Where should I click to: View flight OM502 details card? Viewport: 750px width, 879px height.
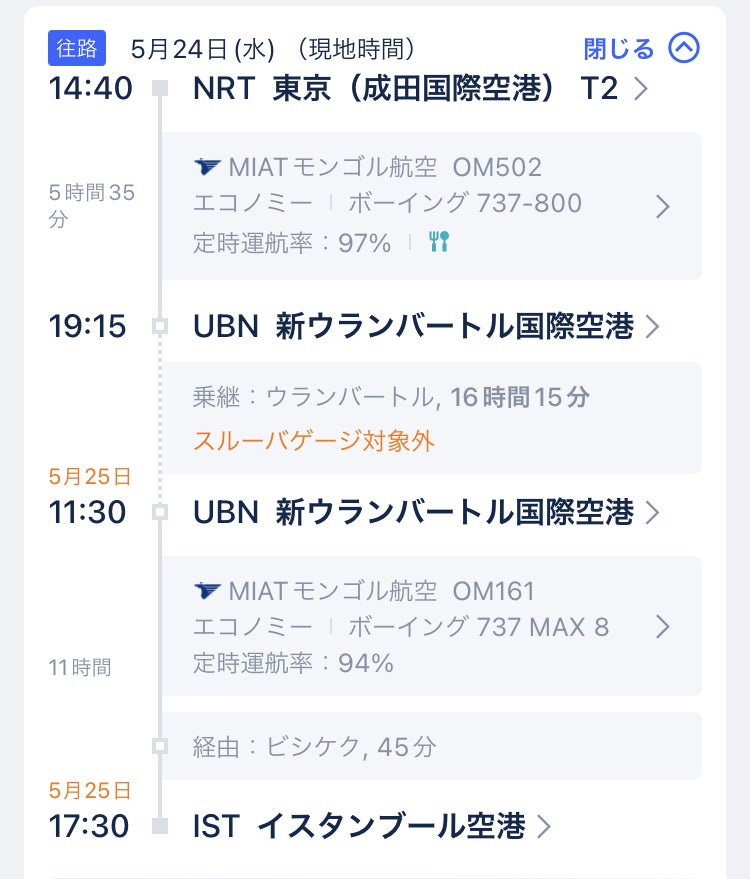click(431, 206)
